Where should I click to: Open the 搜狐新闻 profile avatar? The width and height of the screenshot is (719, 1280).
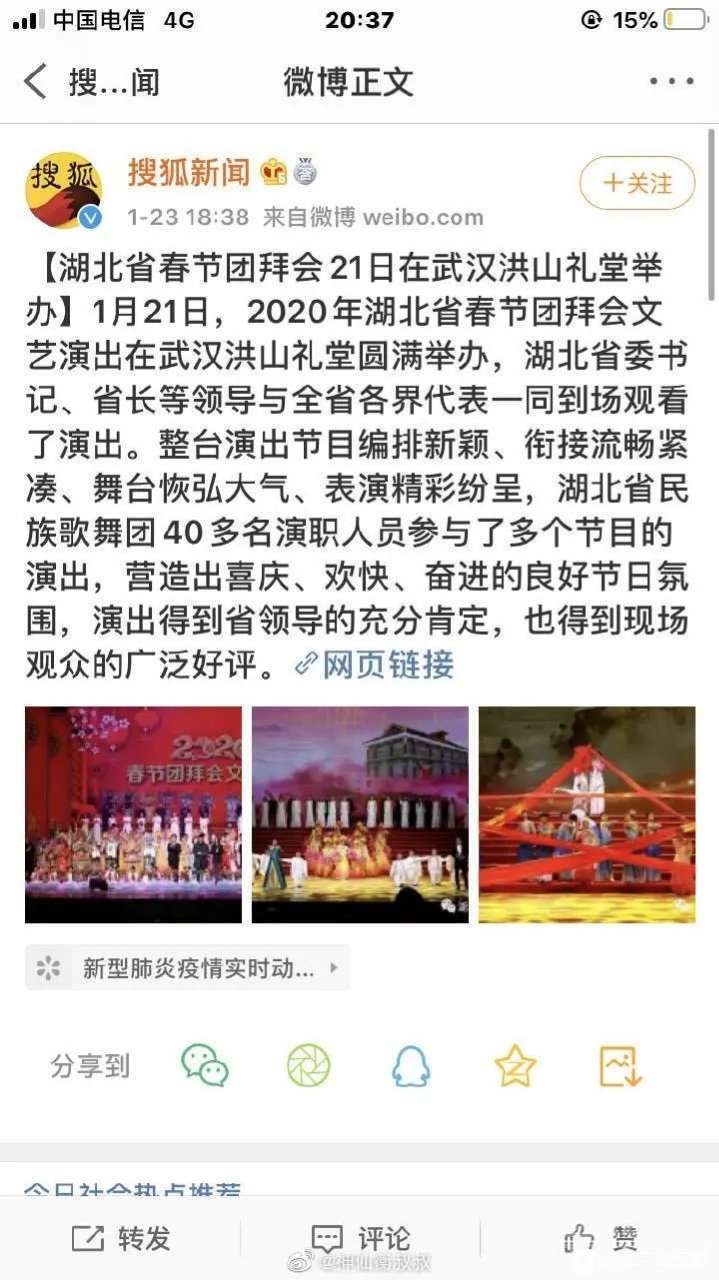click(64, 191)
